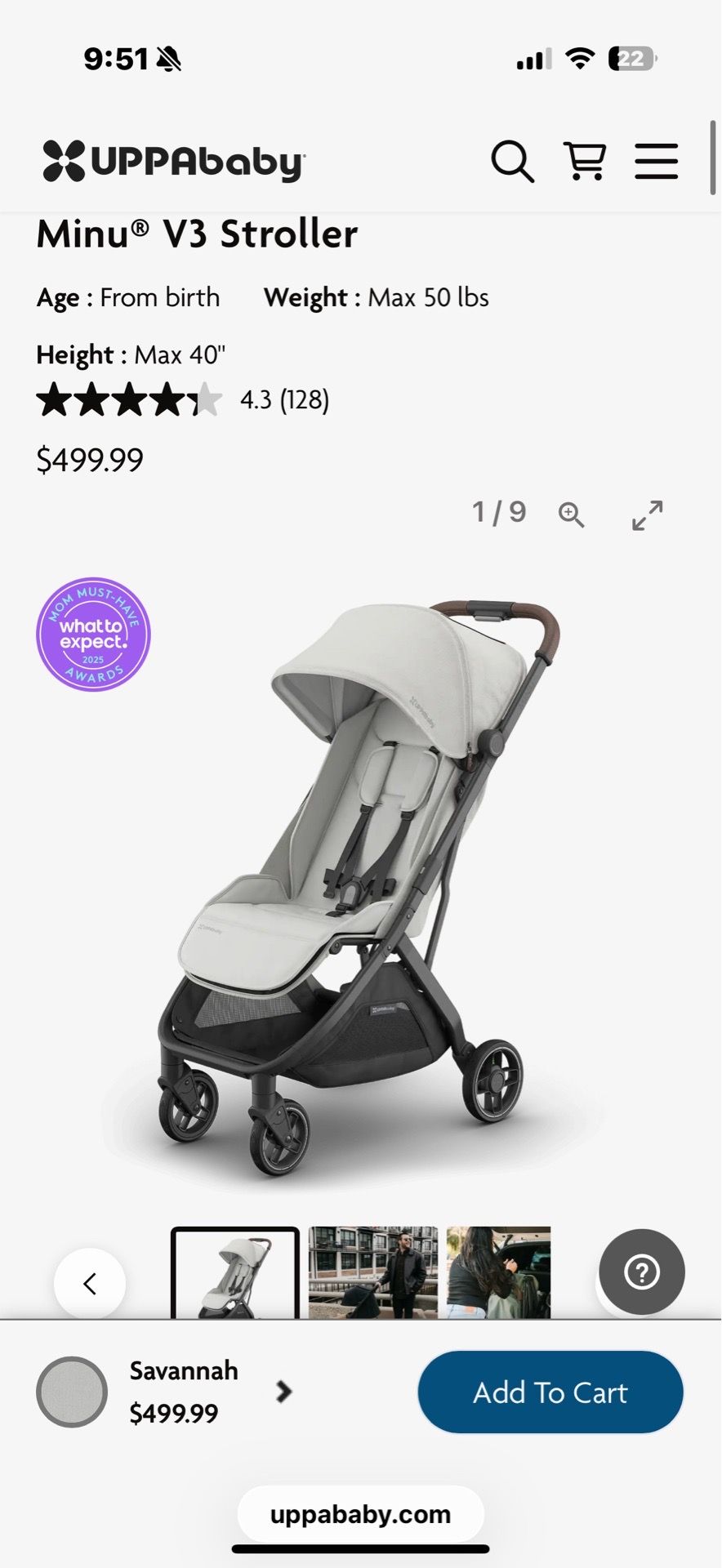The image size is (722, 1568).
Task: Open the help question mark button
Action: [642, 1272]
